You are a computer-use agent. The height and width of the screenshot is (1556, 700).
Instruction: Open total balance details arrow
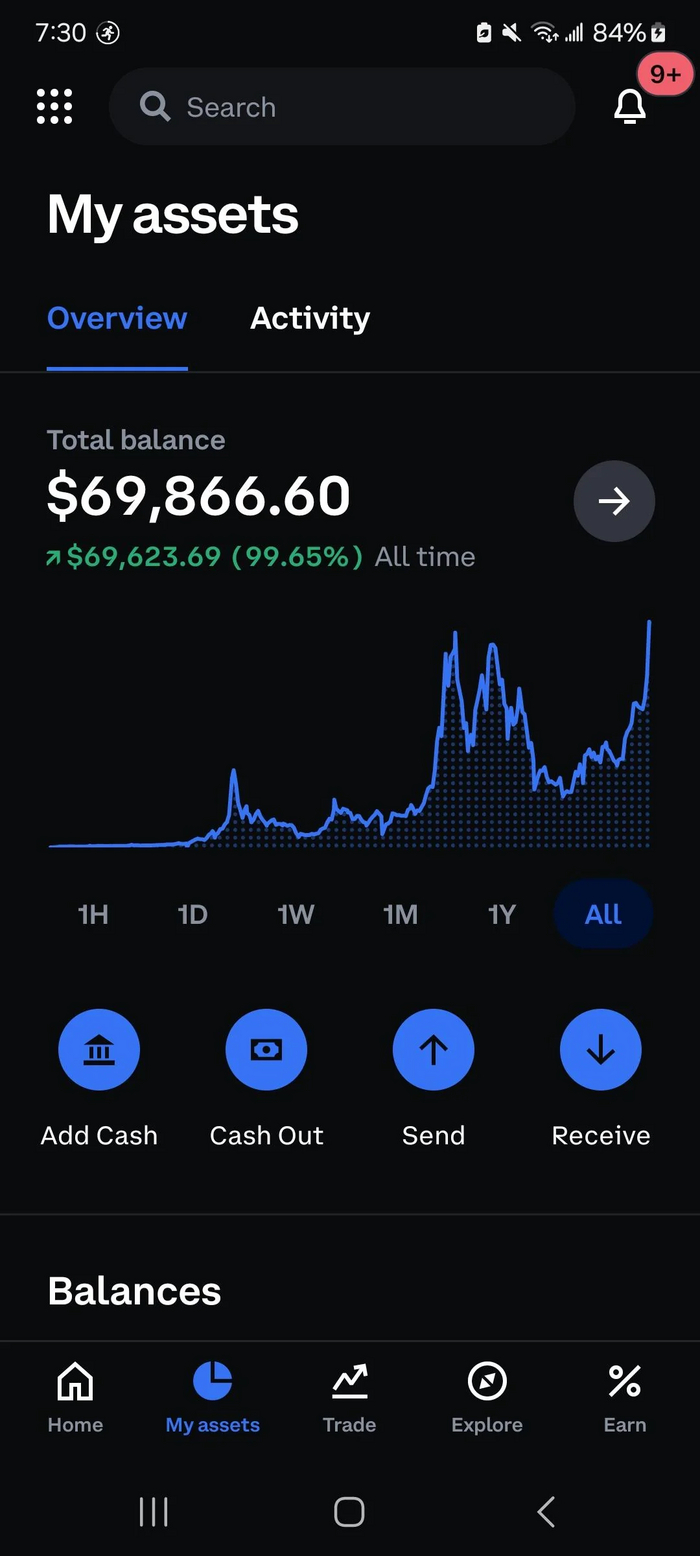(x=614, y=501)
